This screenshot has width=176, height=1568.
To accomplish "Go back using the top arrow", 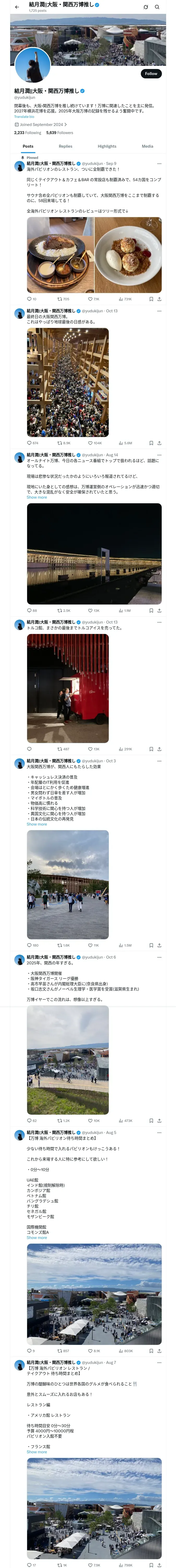I will point(17,7).
